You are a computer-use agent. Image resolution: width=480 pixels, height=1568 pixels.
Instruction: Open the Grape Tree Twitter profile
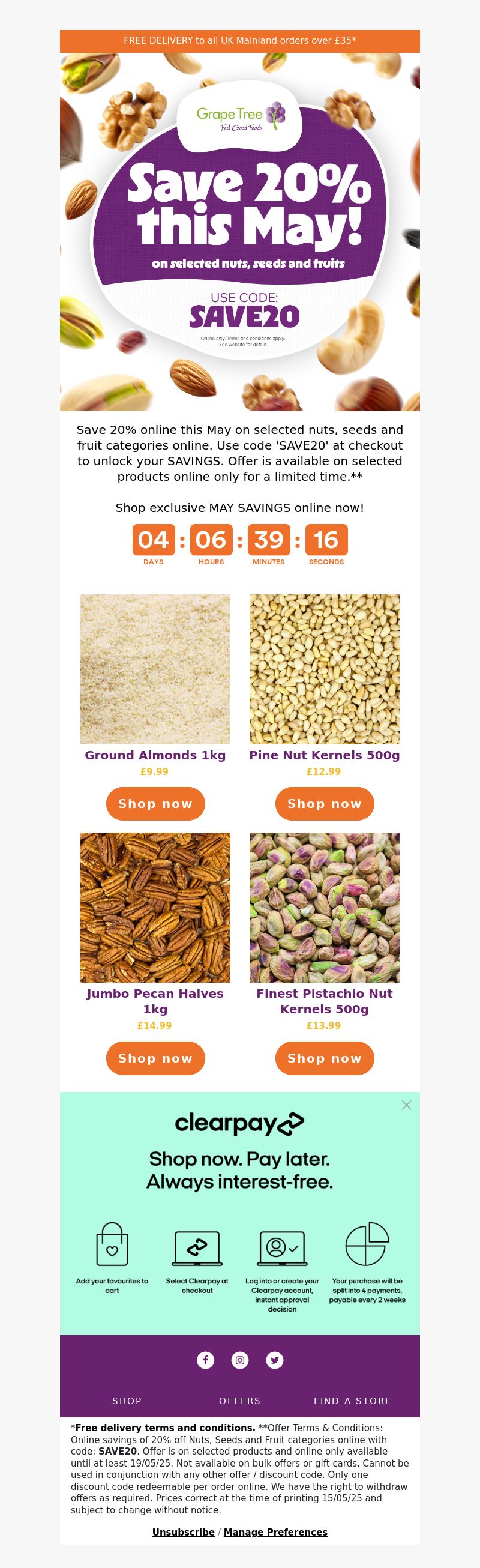[275, 1360]
